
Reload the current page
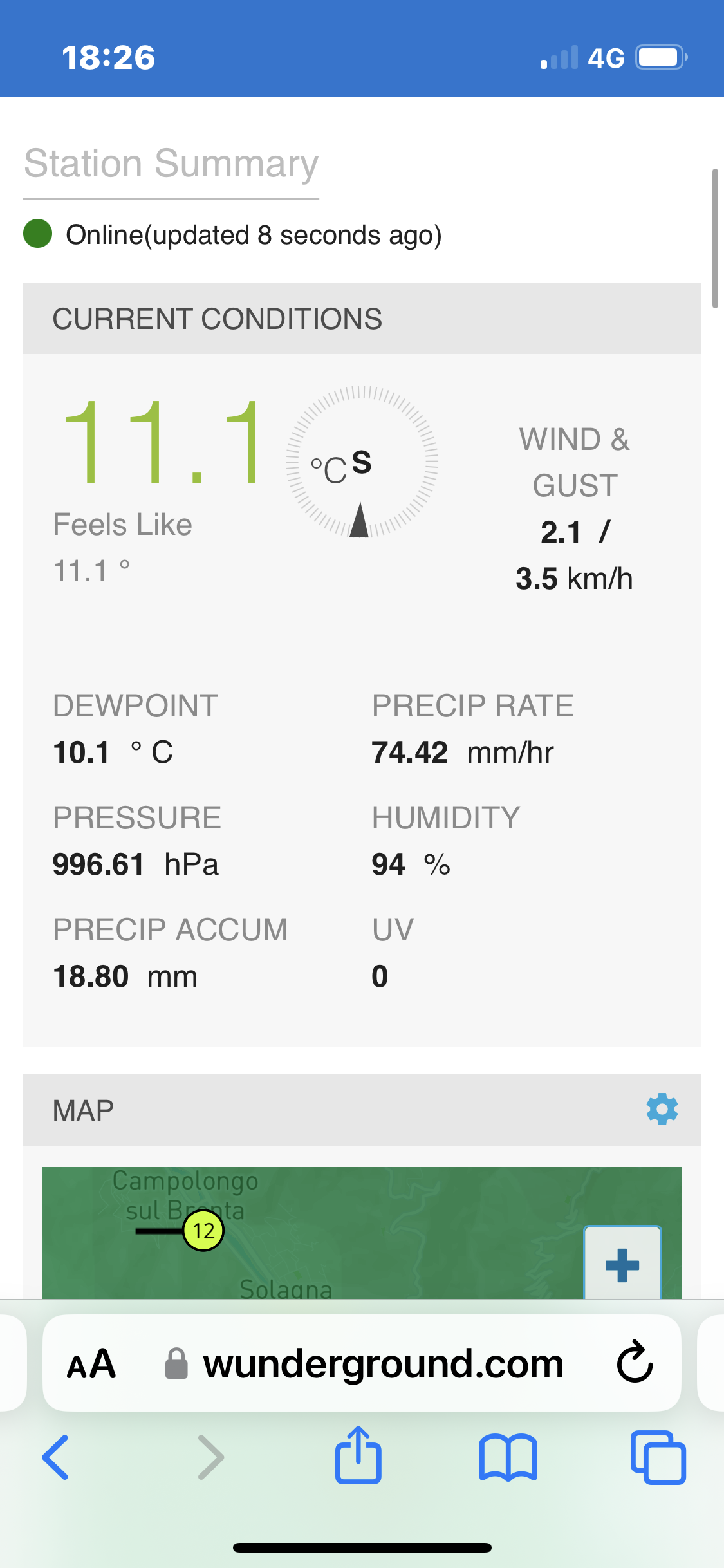635,1362
